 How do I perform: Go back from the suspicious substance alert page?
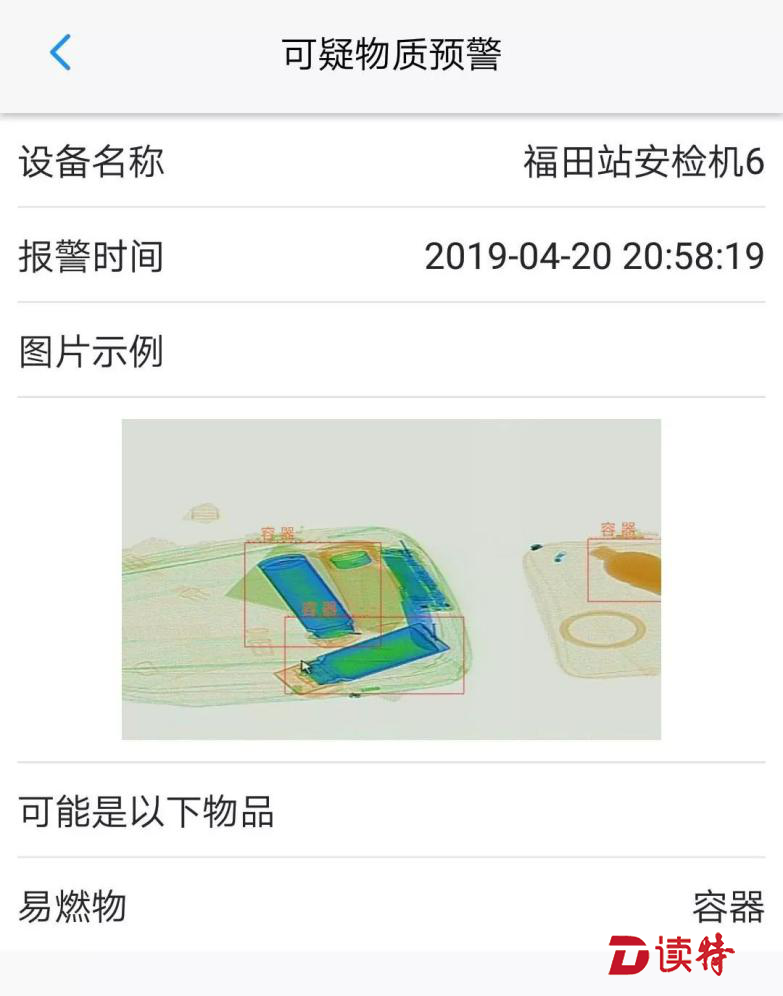pos(60,52)
